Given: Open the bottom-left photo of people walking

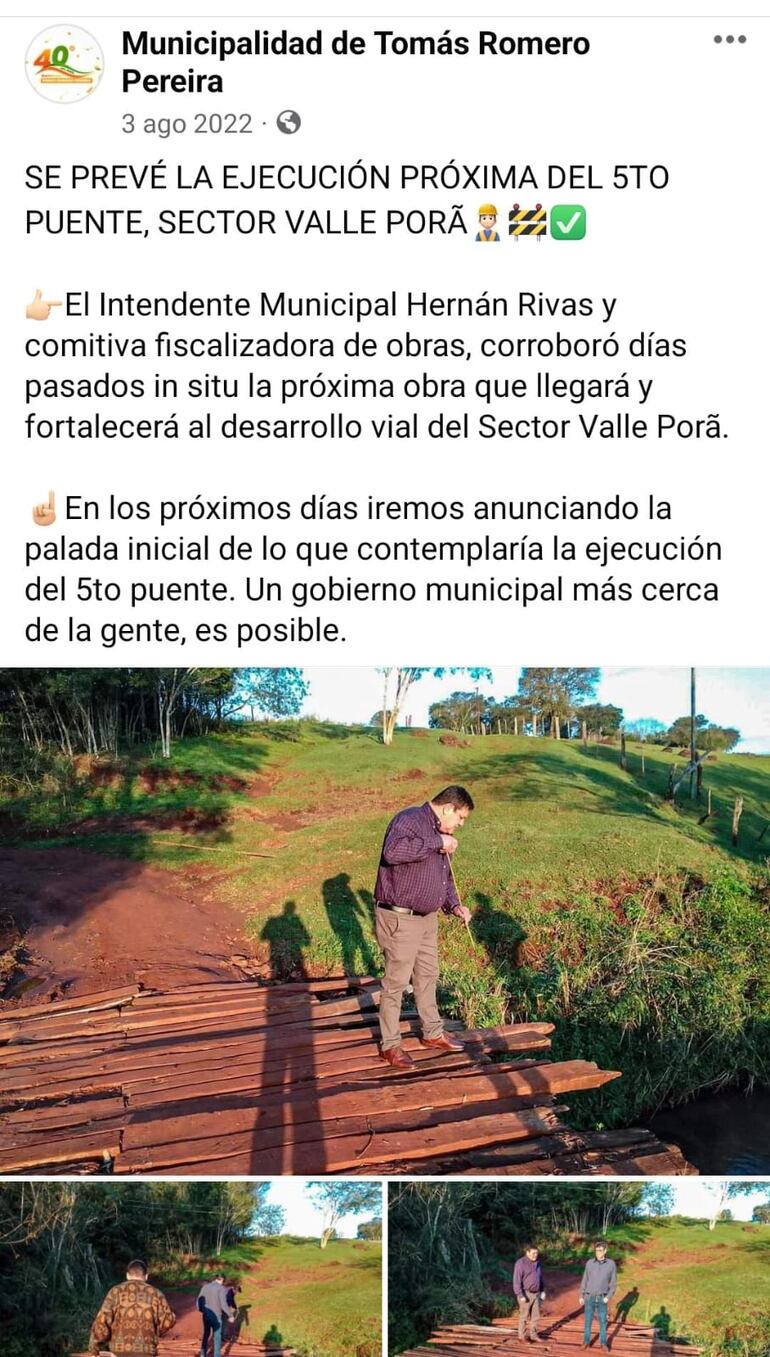Looking at the screenshot, I should tap(190, 1268).
